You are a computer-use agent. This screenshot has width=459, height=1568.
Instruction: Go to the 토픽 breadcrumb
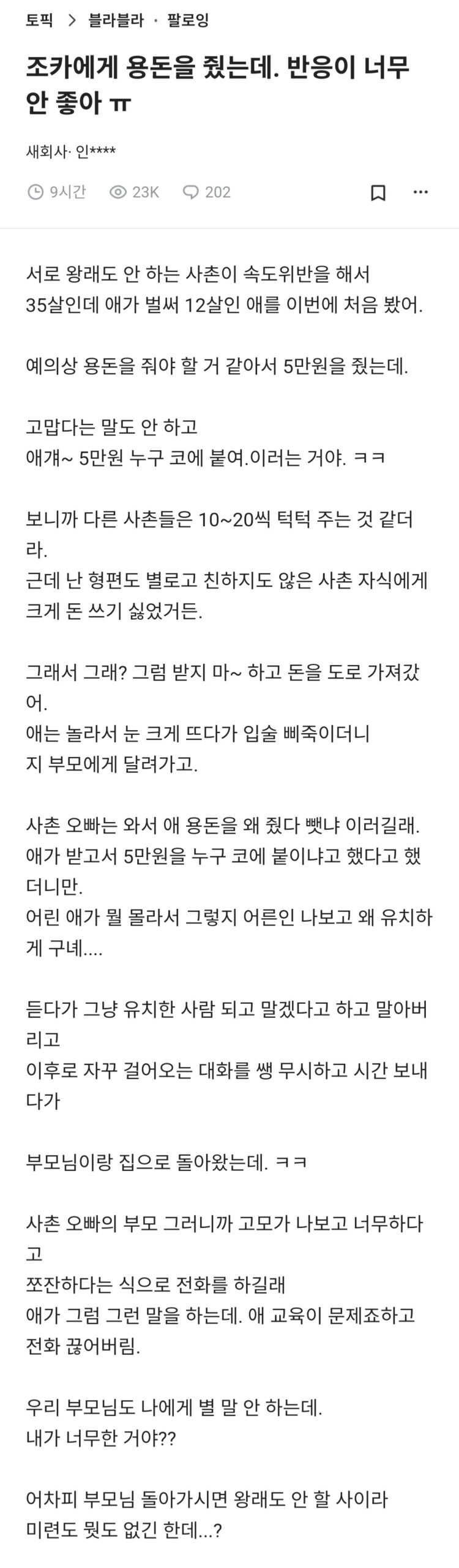[39, 20]
